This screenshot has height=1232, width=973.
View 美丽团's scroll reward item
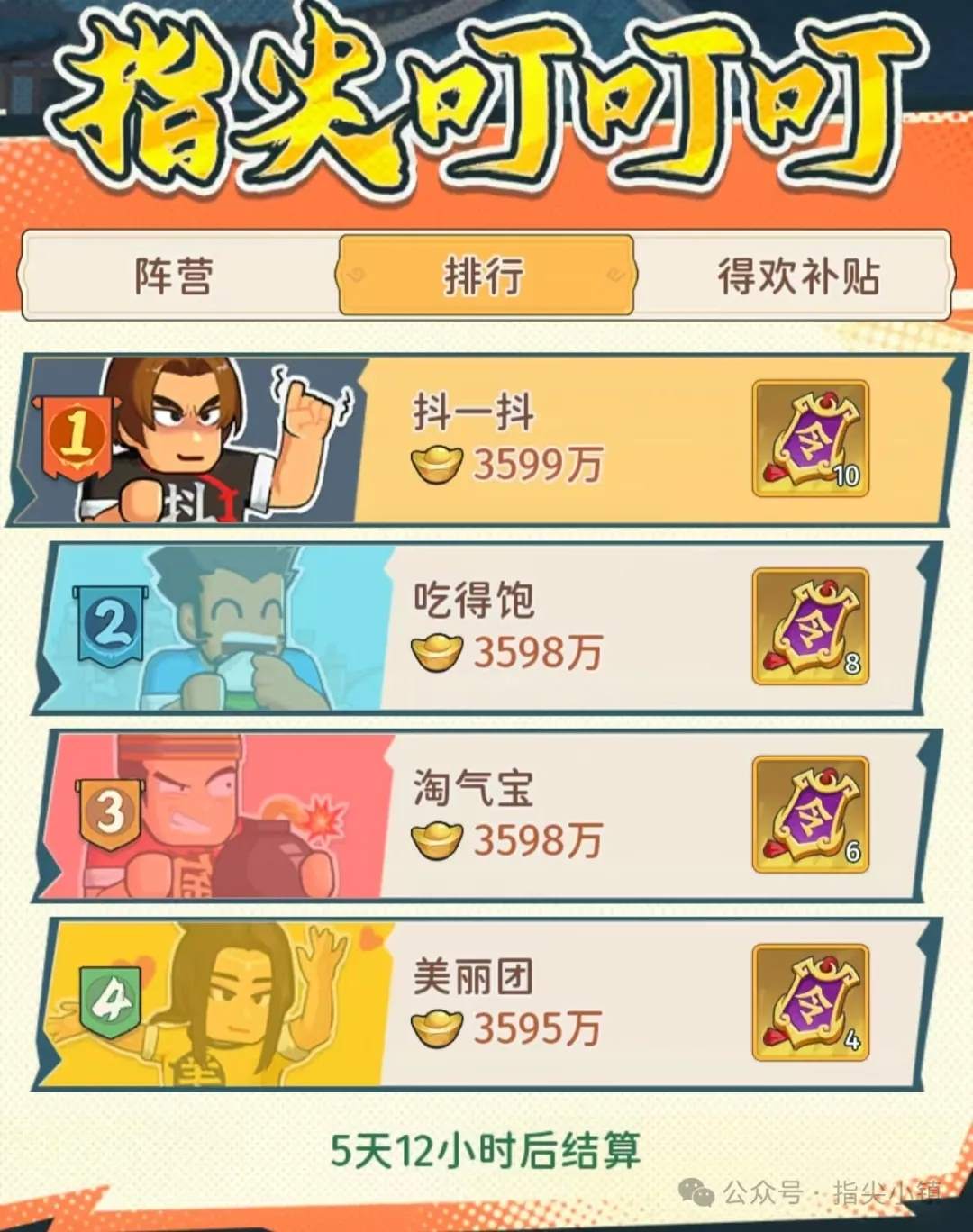810,1002
